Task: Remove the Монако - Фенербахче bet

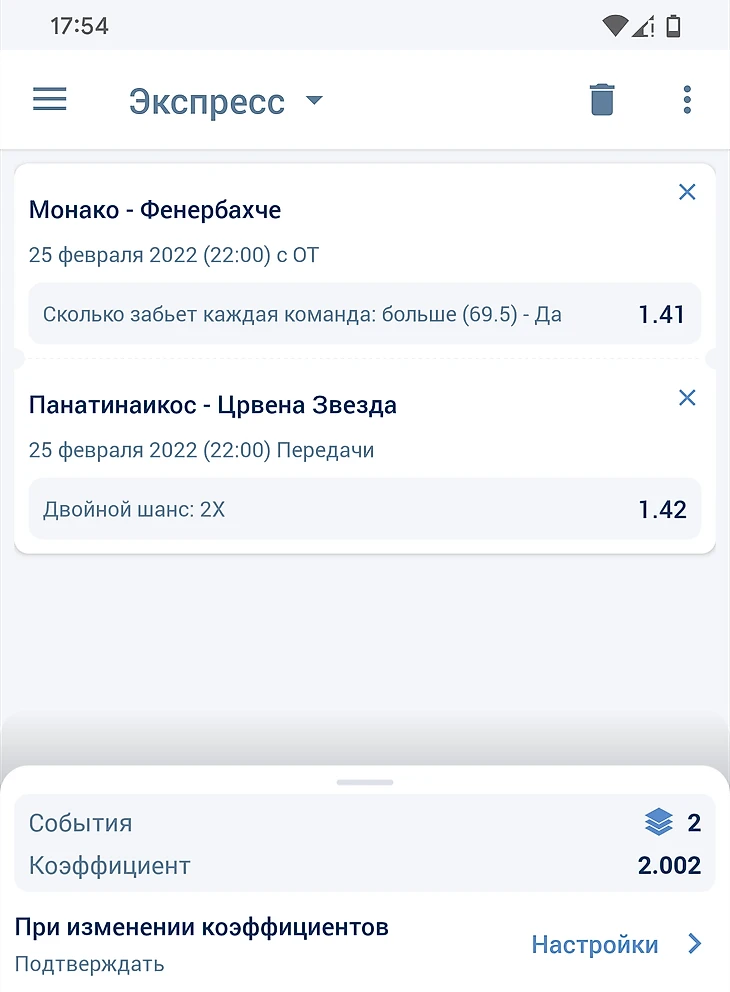Action: tap(687, 192)
